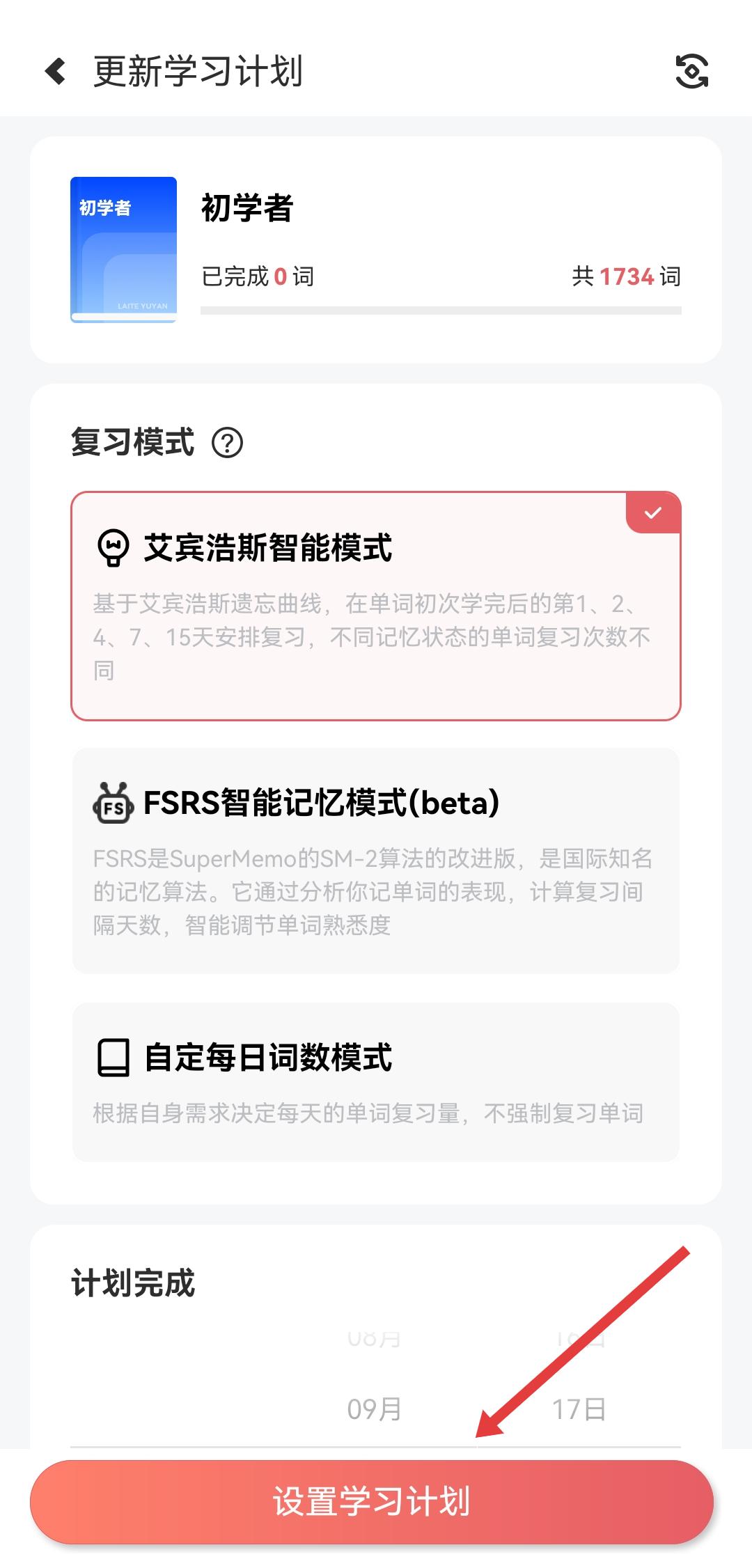This screenshot has width=752, height=1568.
Task: Tap the 共1734词 total word count
Action: click(625, 276)
